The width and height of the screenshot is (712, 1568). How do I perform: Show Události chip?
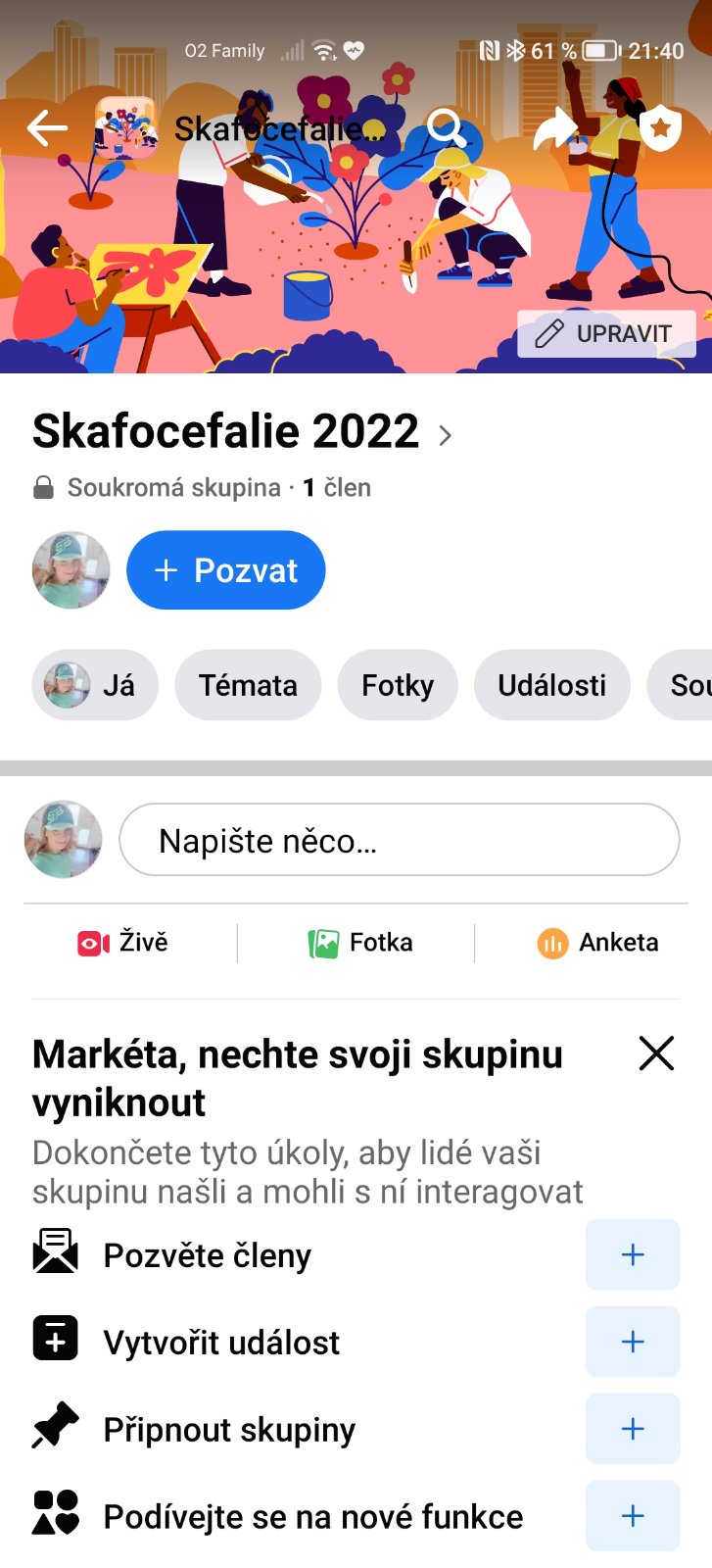551,685
